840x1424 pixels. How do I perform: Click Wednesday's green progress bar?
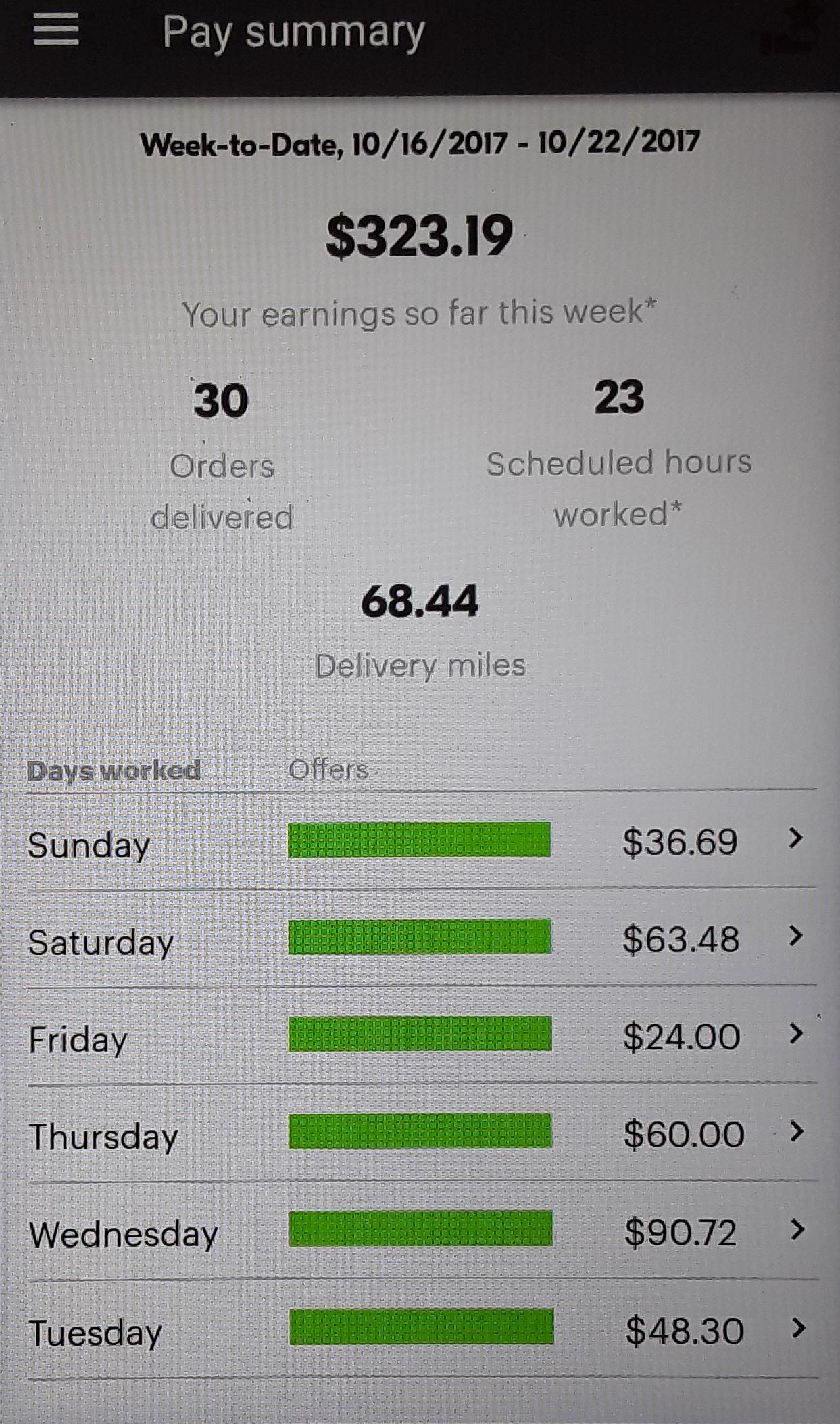click(420, 1231)
